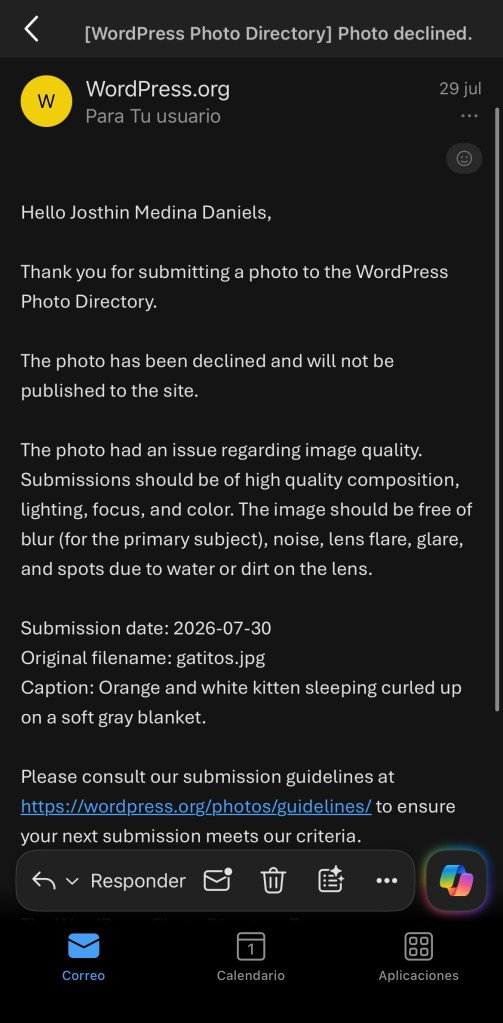Screen dimensions: 503x1023
Task: Expand the reply options chevron
Action: click(x=72, y=881)
